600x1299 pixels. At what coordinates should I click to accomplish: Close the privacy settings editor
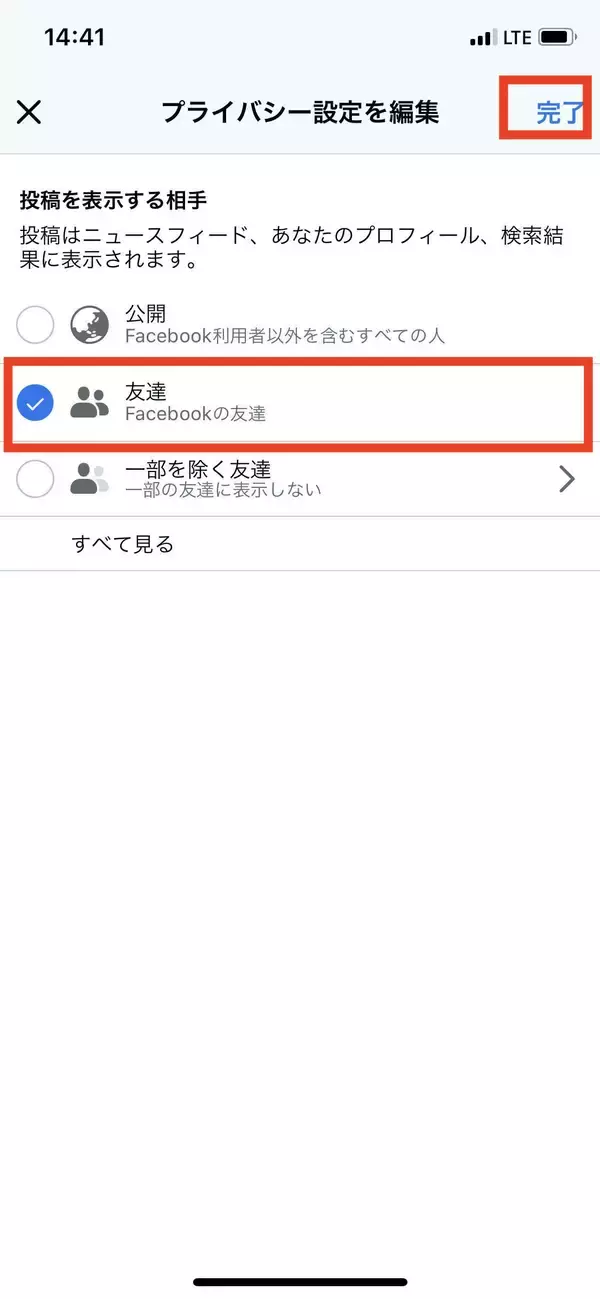tap(30, 112)
